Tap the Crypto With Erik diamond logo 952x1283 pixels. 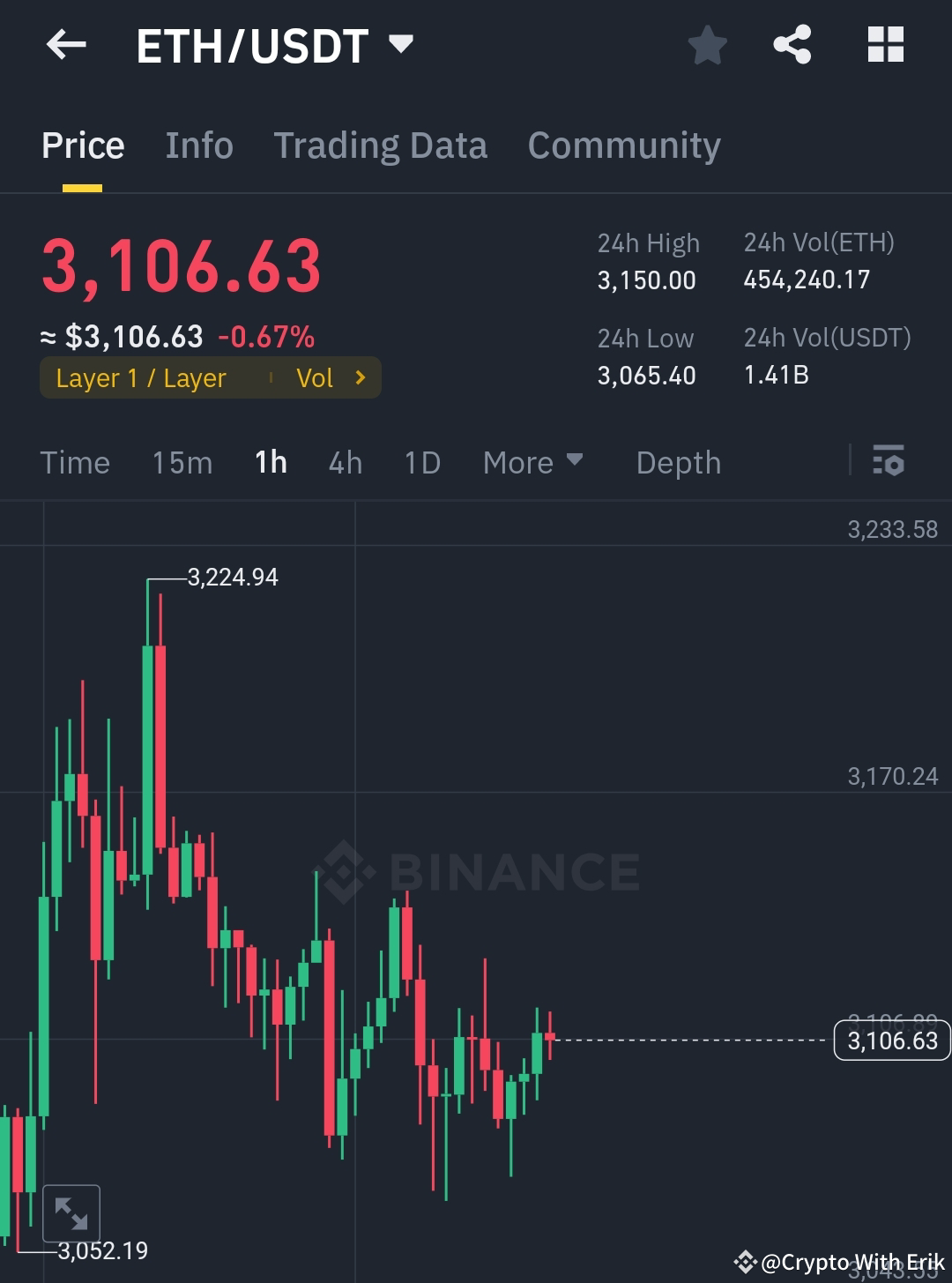pyautogui.click(x=745, y=1261)
